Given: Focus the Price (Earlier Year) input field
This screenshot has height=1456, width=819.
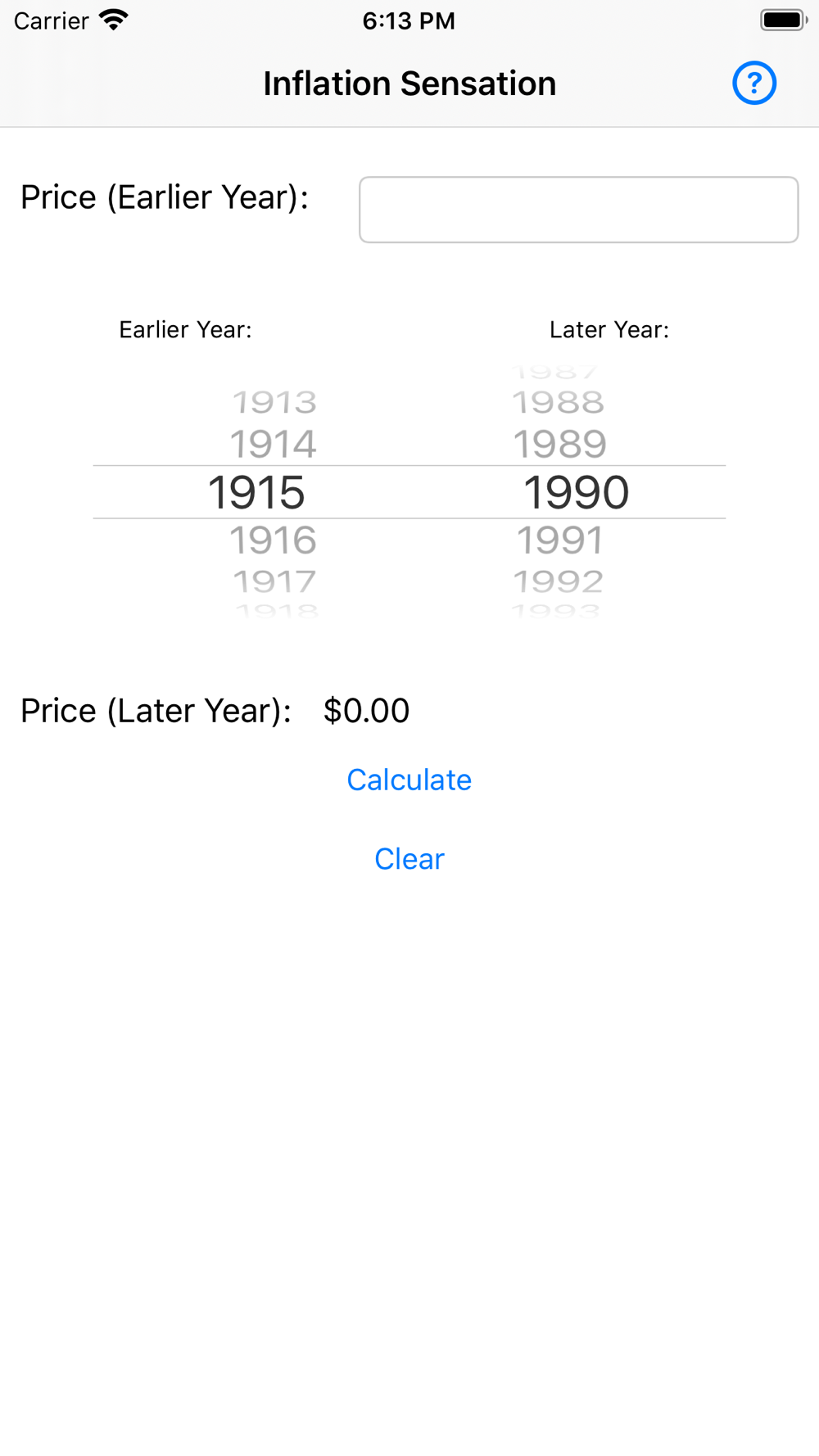Looking at the screenshot, I should (578, 210).
